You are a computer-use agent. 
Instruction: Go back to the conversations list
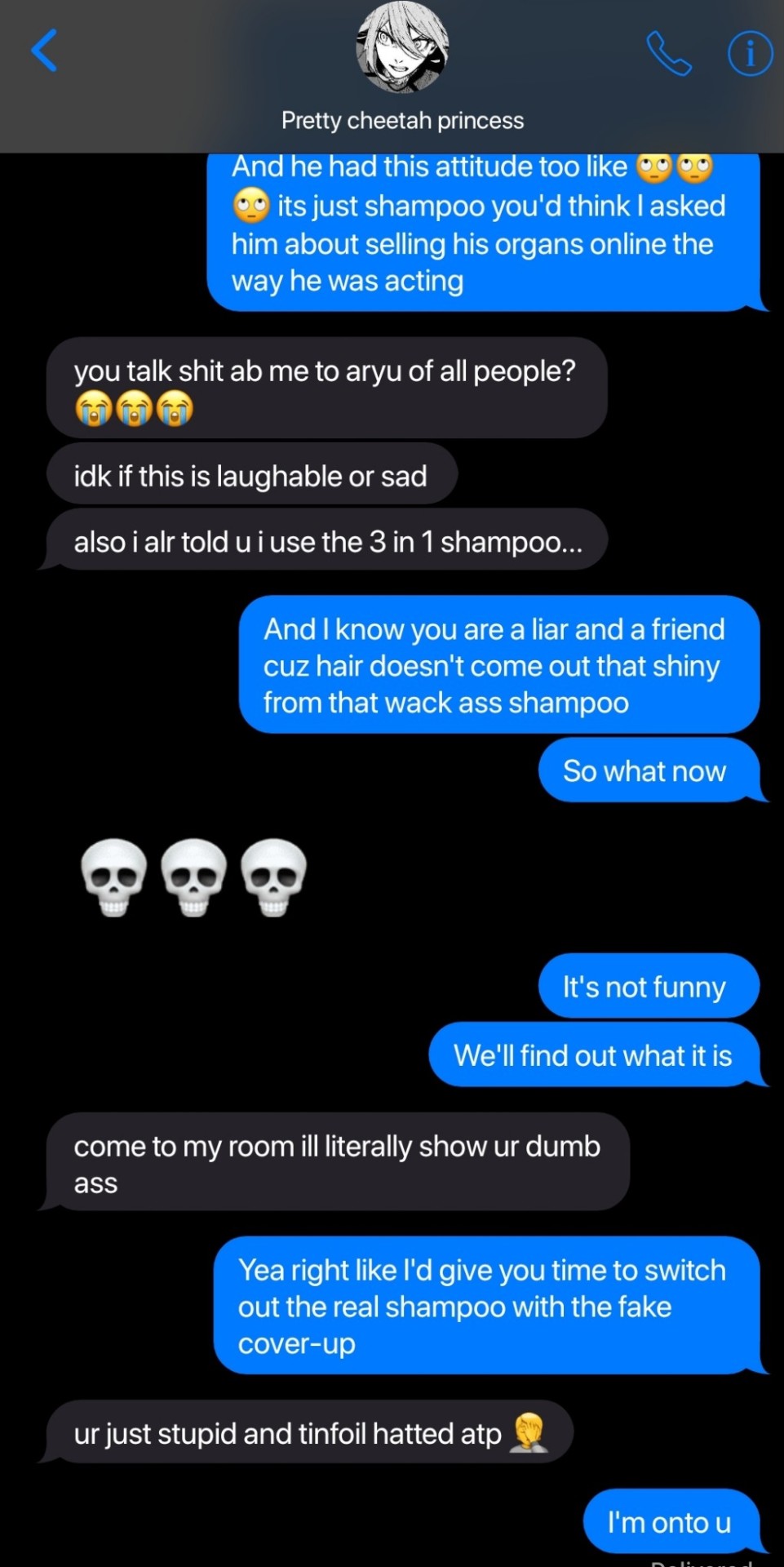click(45, 51)
